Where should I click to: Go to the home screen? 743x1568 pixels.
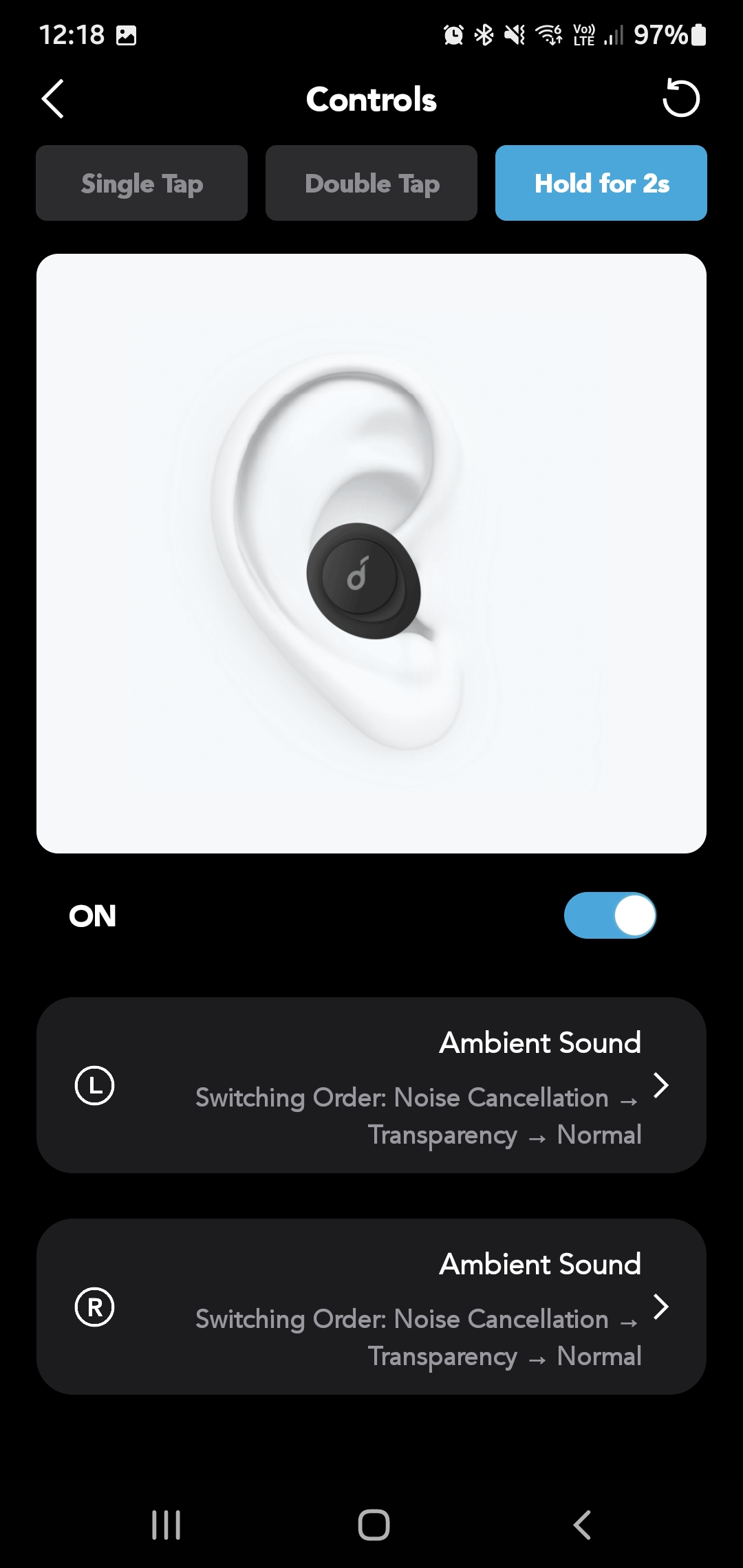374,1525
